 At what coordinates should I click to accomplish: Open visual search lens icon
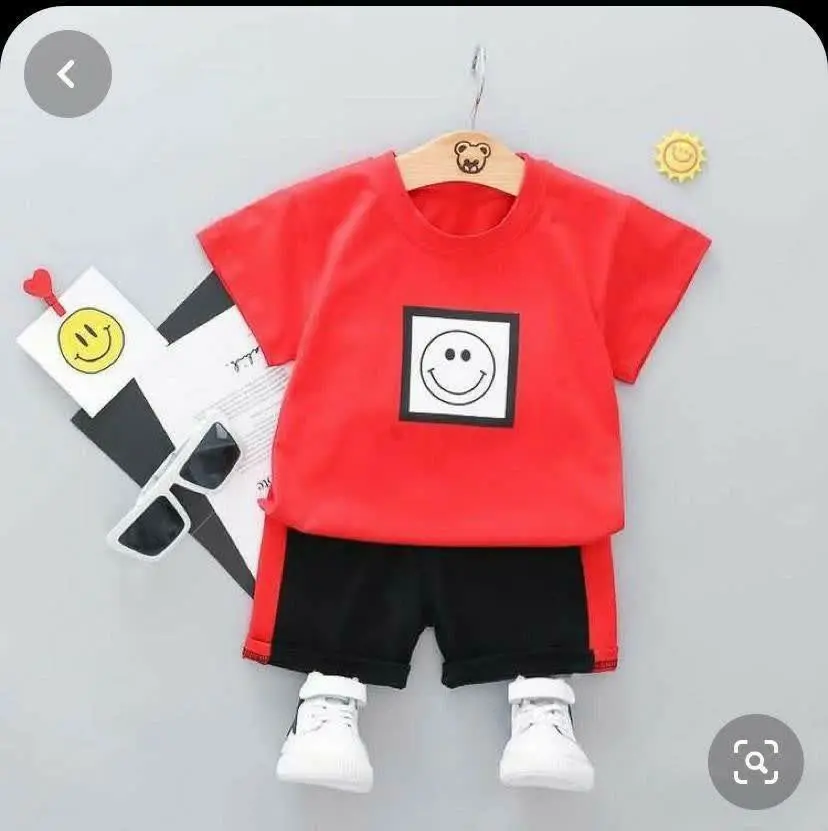click(755, 762)
